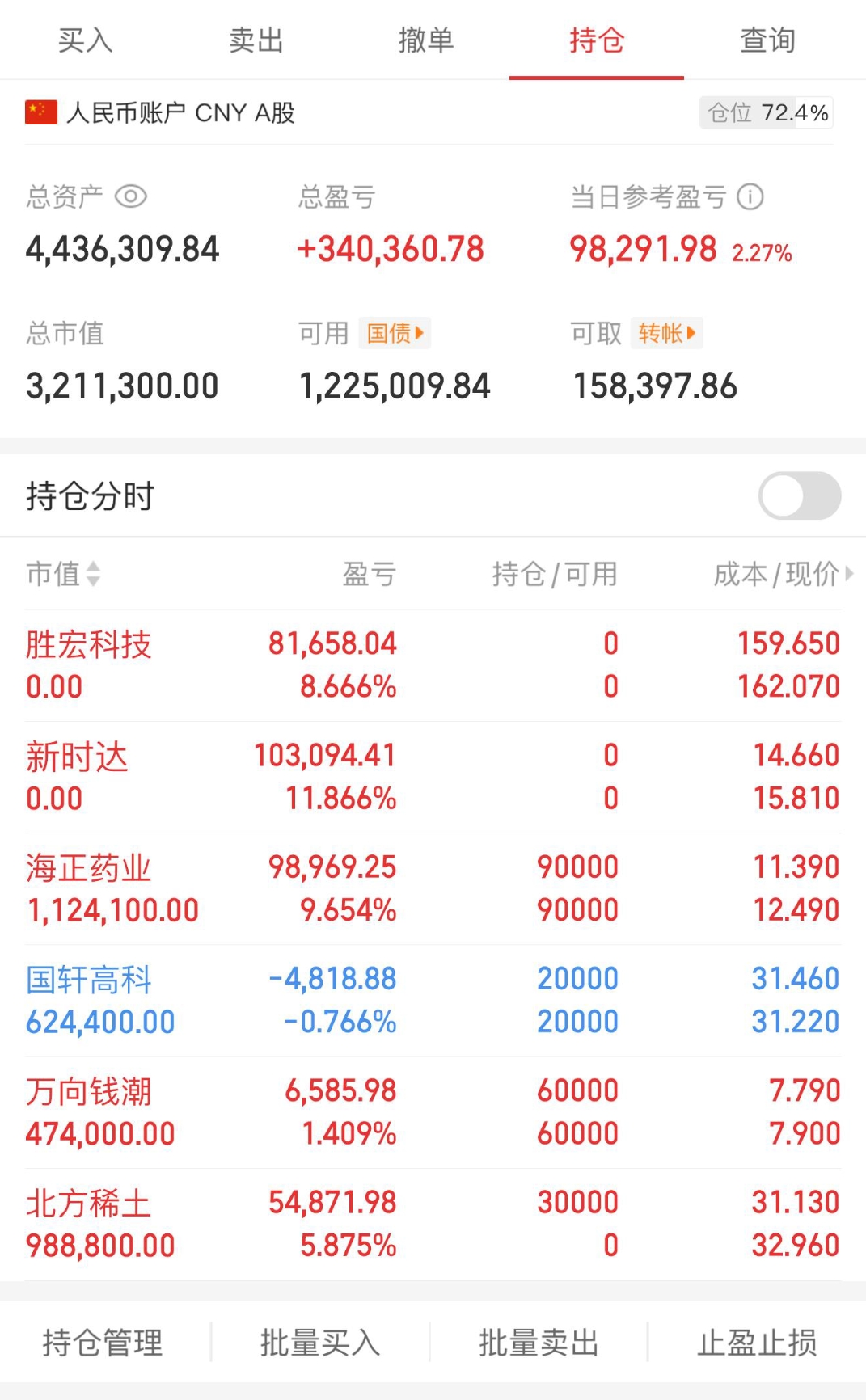Image resolution: width=866 pixels, height=1400 pixels.
Task: Select the 持仓 tab
Action: [597, 40]
